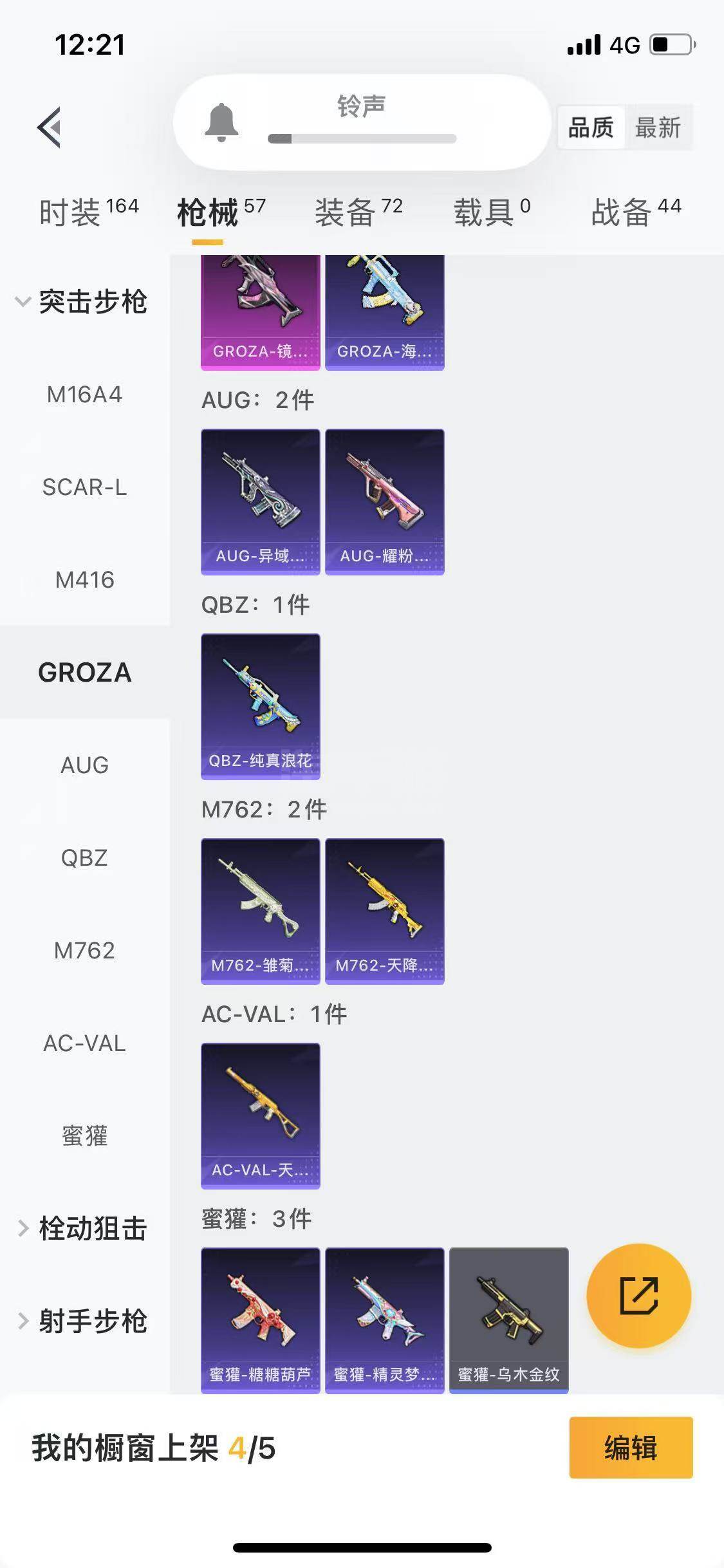This screenshot has width=724, height=1568.
Task: Expand the 射手步枪 category
Action: tap(84, 1321)
